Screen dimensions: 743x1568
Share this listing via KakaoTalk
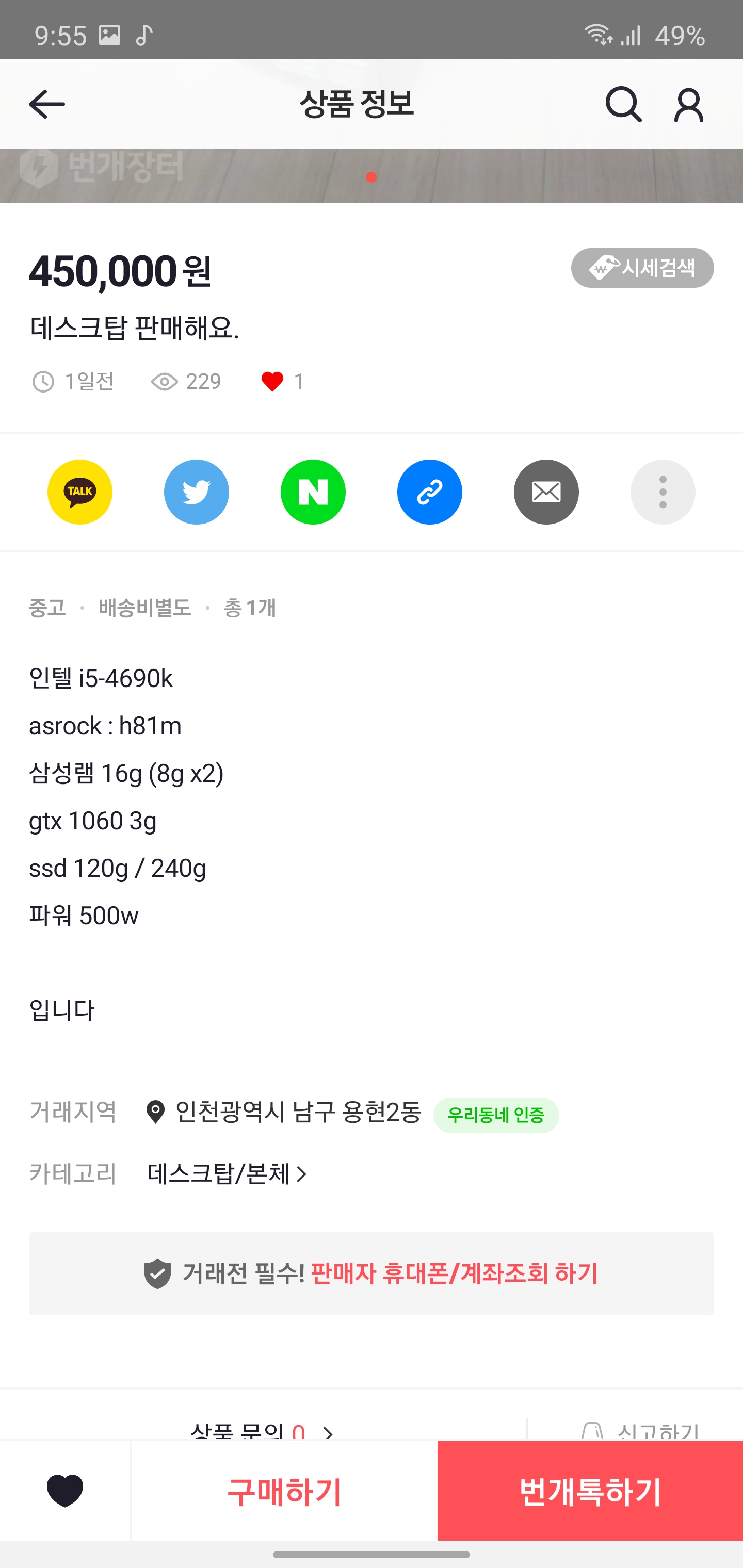(x=80, y=492)
